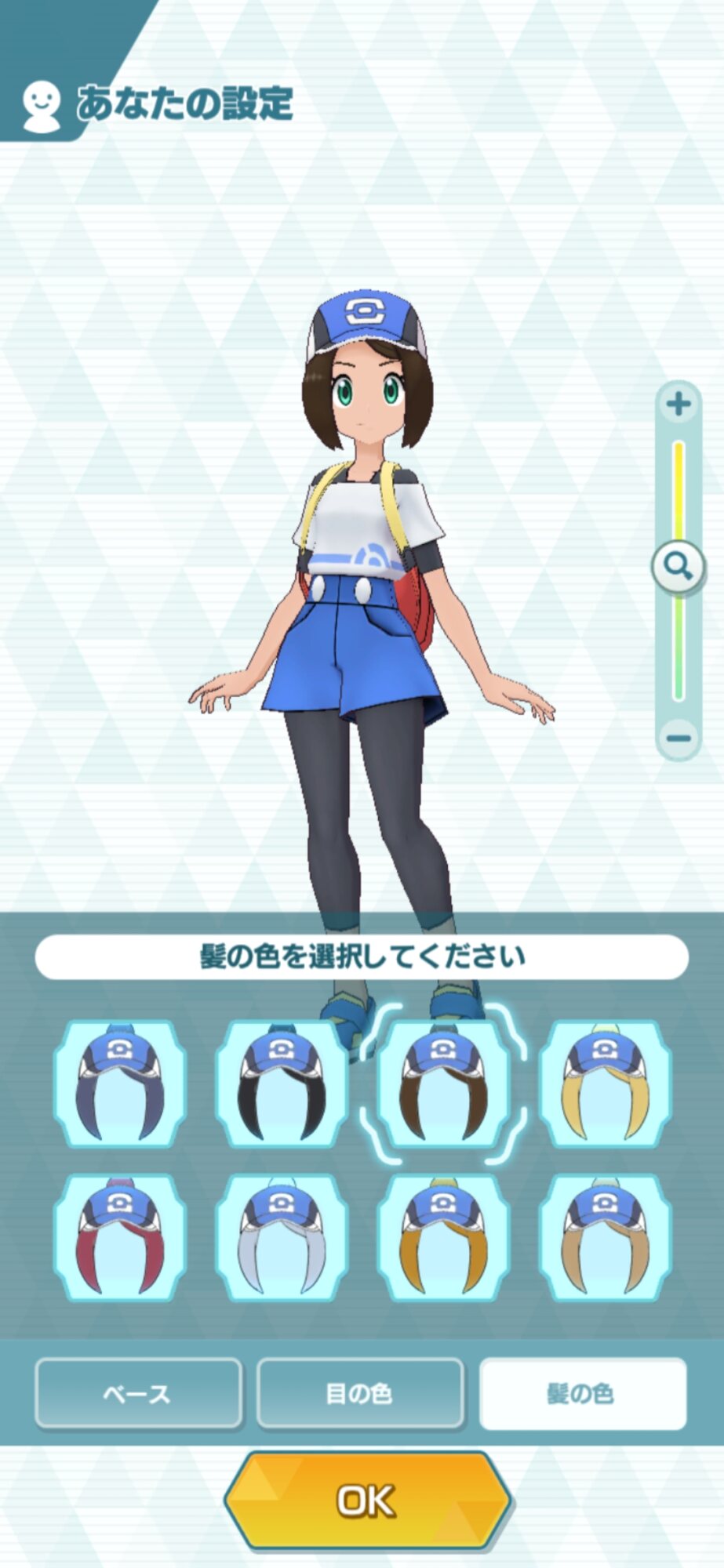Switch to the ベース tab
Image resolution: width=724 pixels, height=1568 pixels.
[138, 1394]
